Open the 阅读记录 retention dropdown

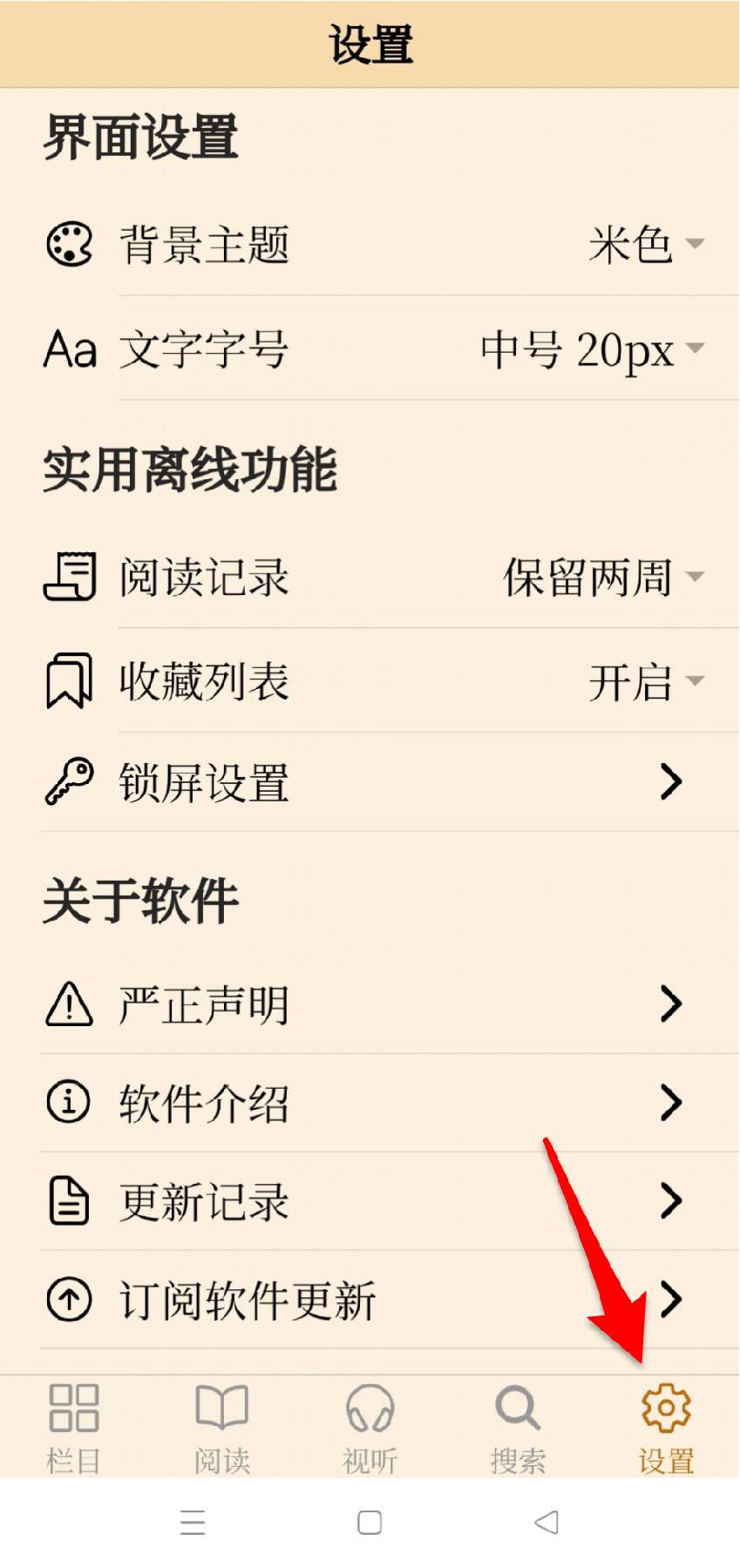click(602, 577)
